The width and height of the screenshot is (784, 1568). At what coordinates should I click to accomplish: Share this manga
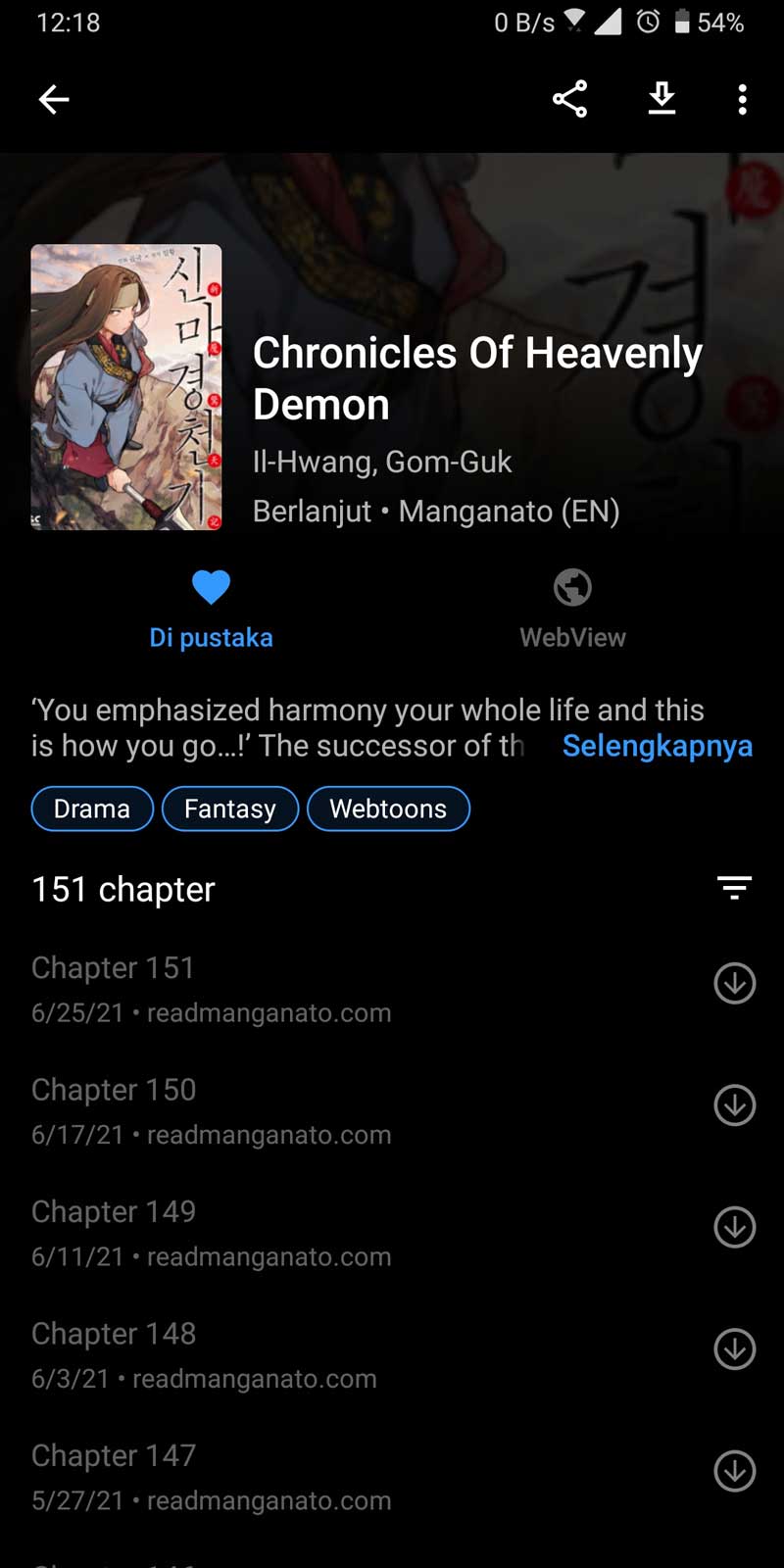569,99
